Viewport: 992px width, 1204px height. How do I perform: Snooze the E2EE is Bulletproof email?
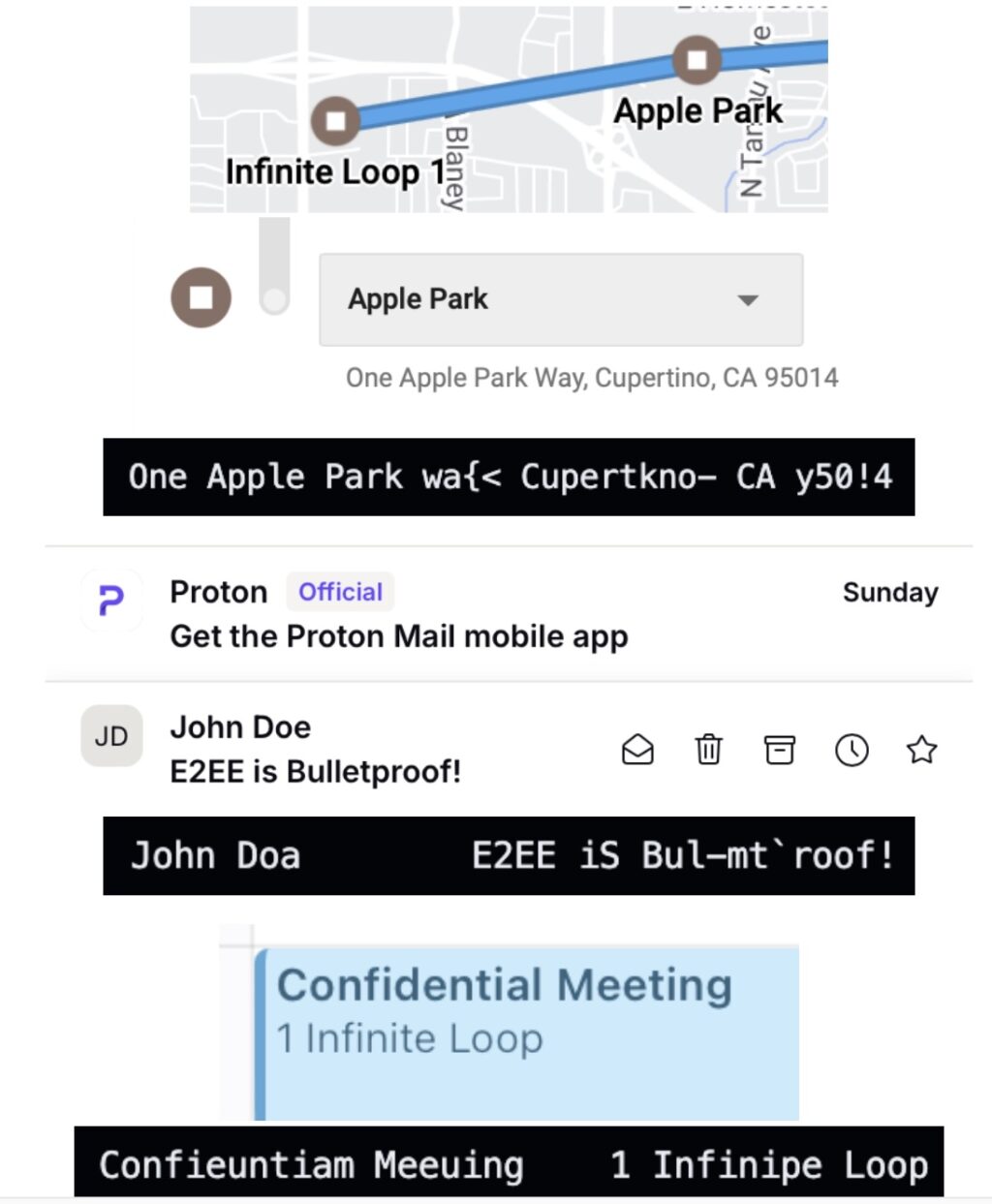[852, 750]
